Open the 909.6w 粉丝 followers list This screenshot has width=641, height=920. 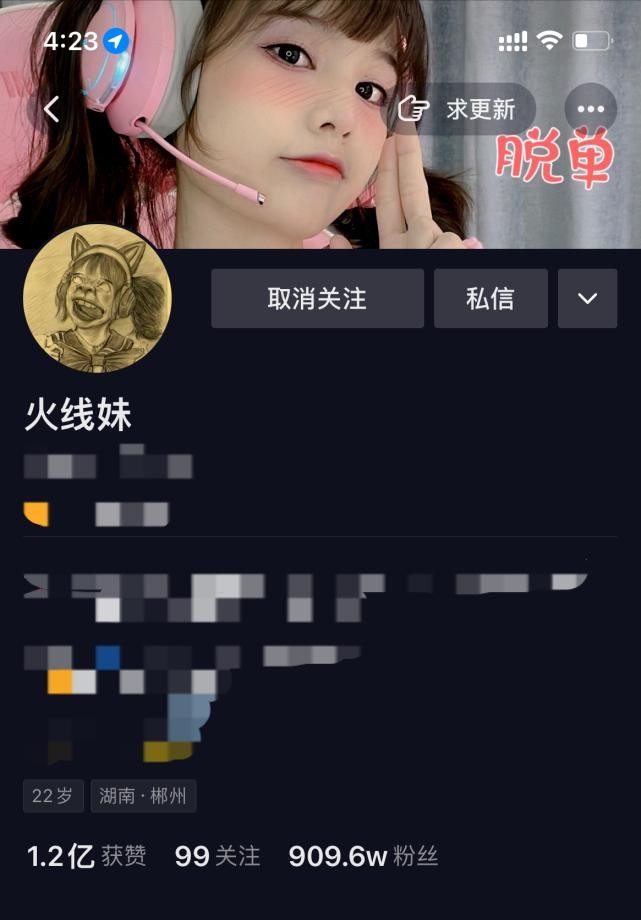pyautogui.click(x=363, y=856)
